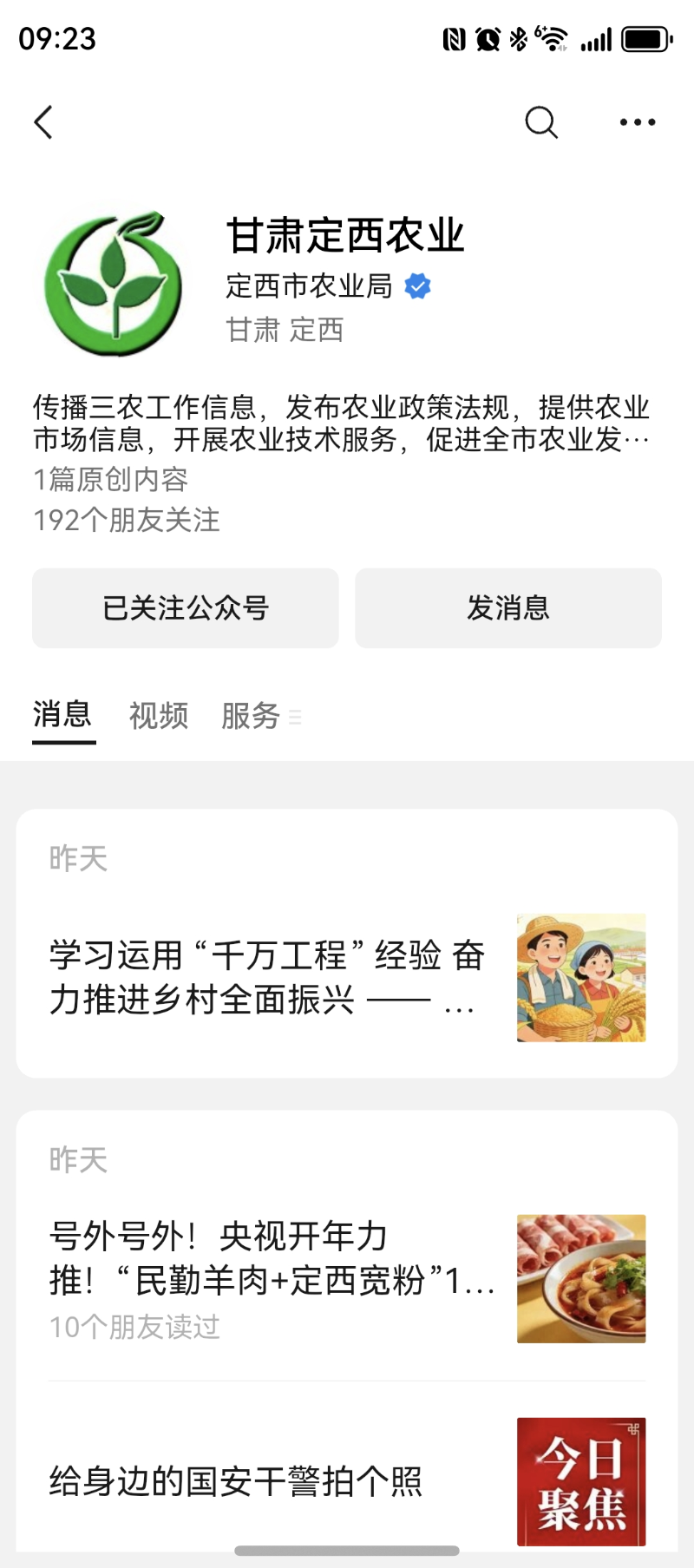
Task: Select the 消息 tab
Action: (x=62, y=715)
